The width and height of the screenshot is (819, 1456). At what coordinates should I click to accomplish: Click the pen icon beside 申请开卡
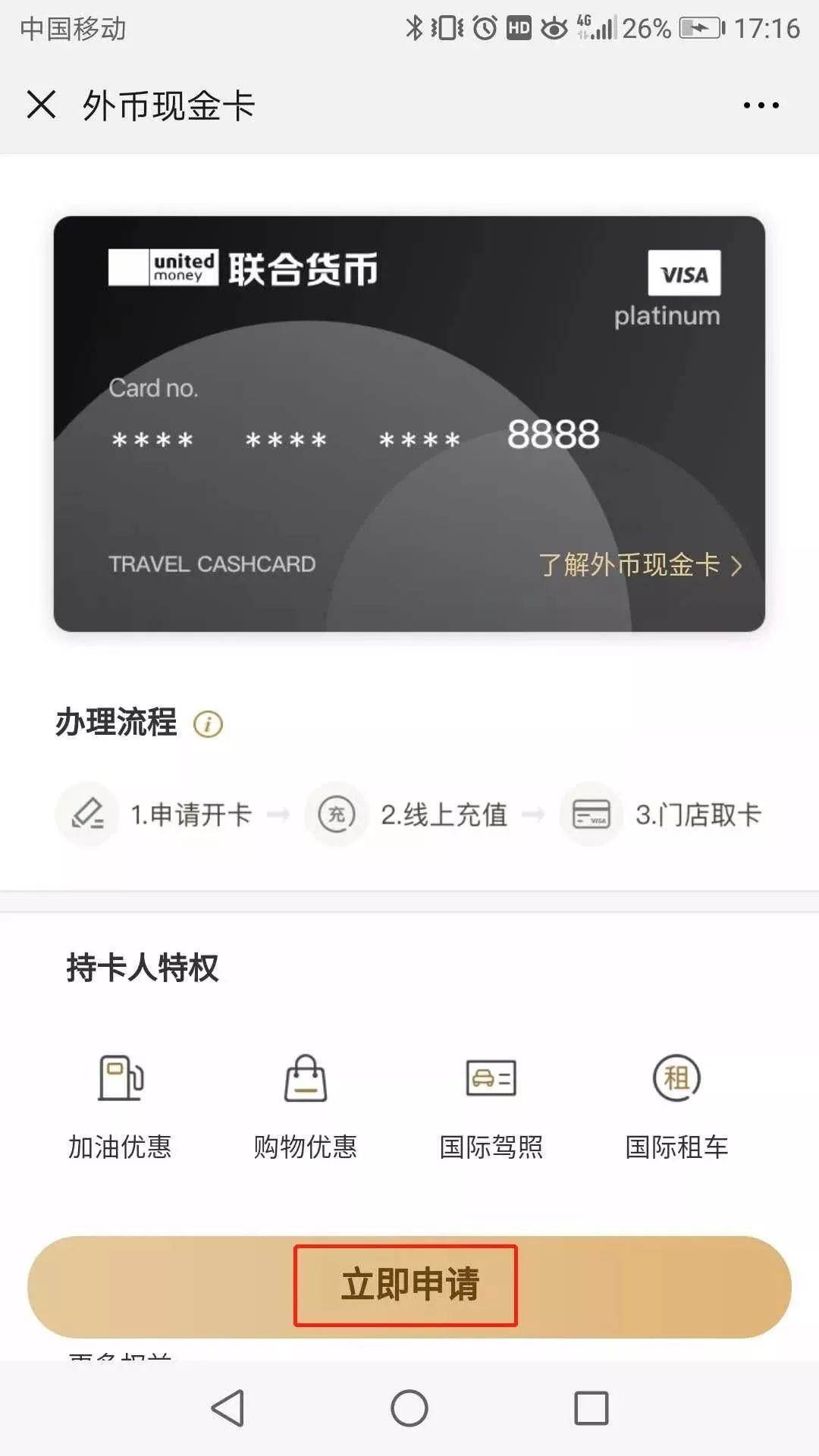pyautogui.click(x=86, y=815)
